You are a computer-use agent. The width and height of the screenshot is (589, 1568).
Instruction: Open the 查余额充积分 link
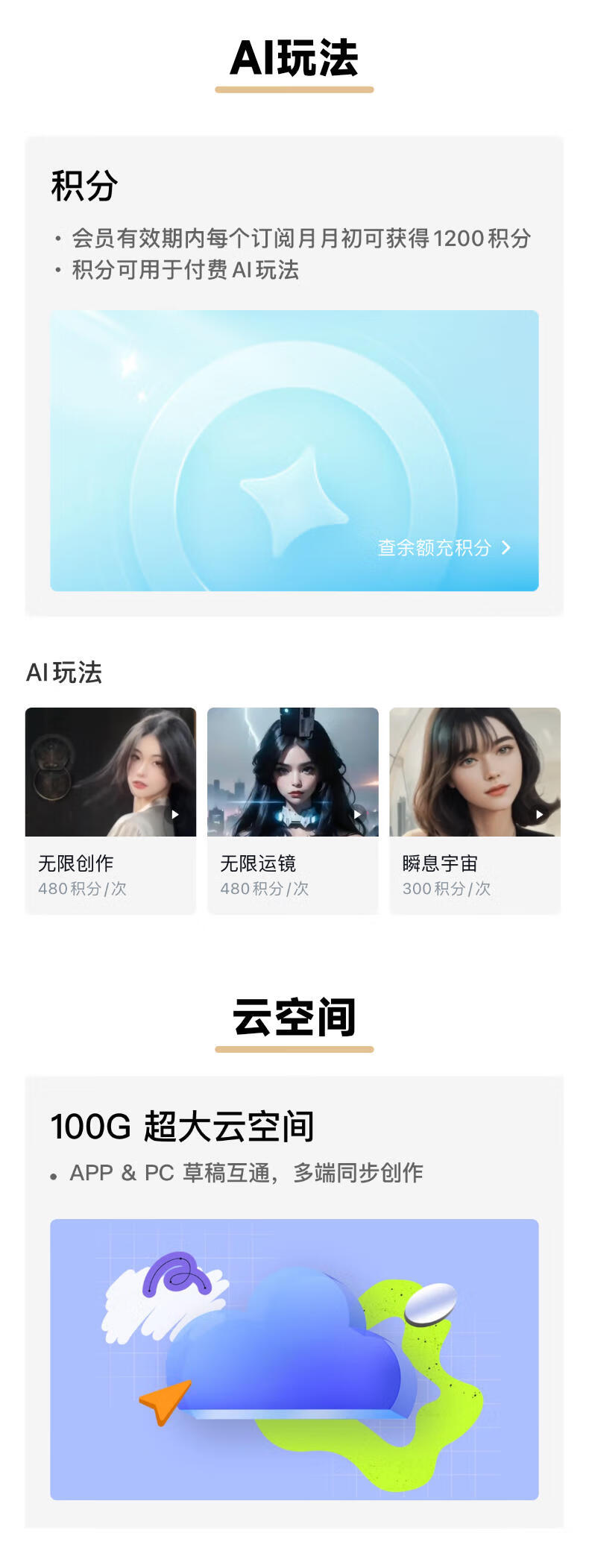pyautogui.click(x=444, y=548)
